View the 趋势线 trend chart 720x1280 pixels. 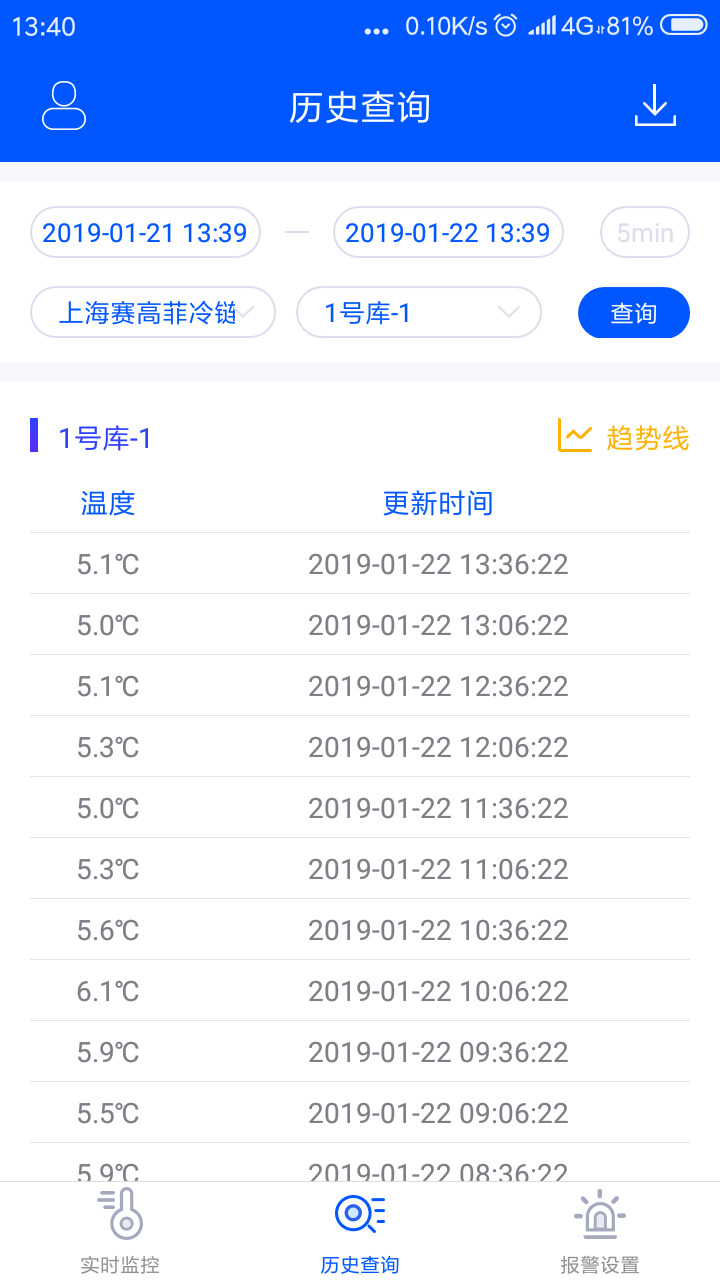click(624, 437)
